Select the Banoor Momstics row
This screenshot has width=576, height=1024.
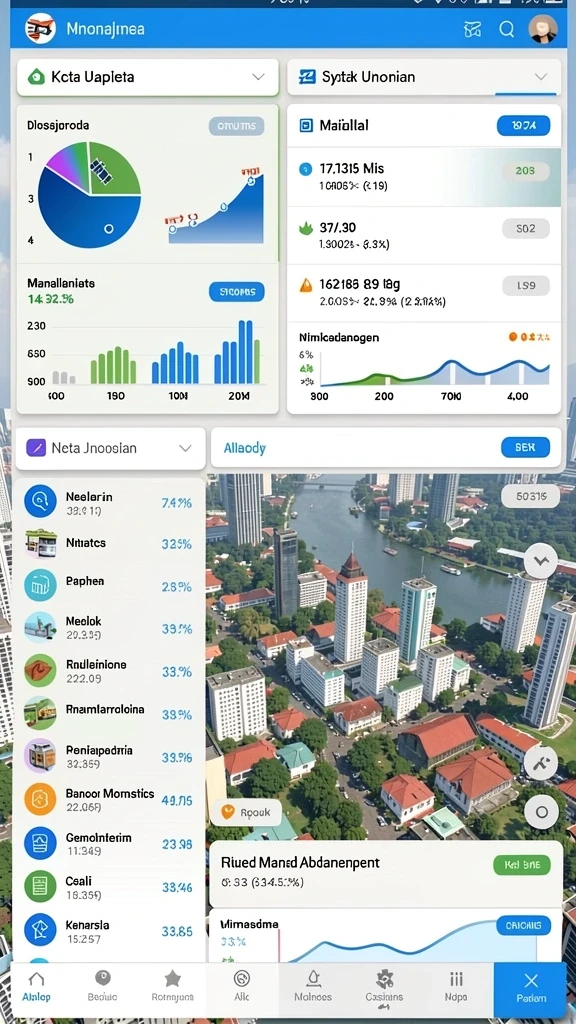pyautogui.click(x=109, y=799)
